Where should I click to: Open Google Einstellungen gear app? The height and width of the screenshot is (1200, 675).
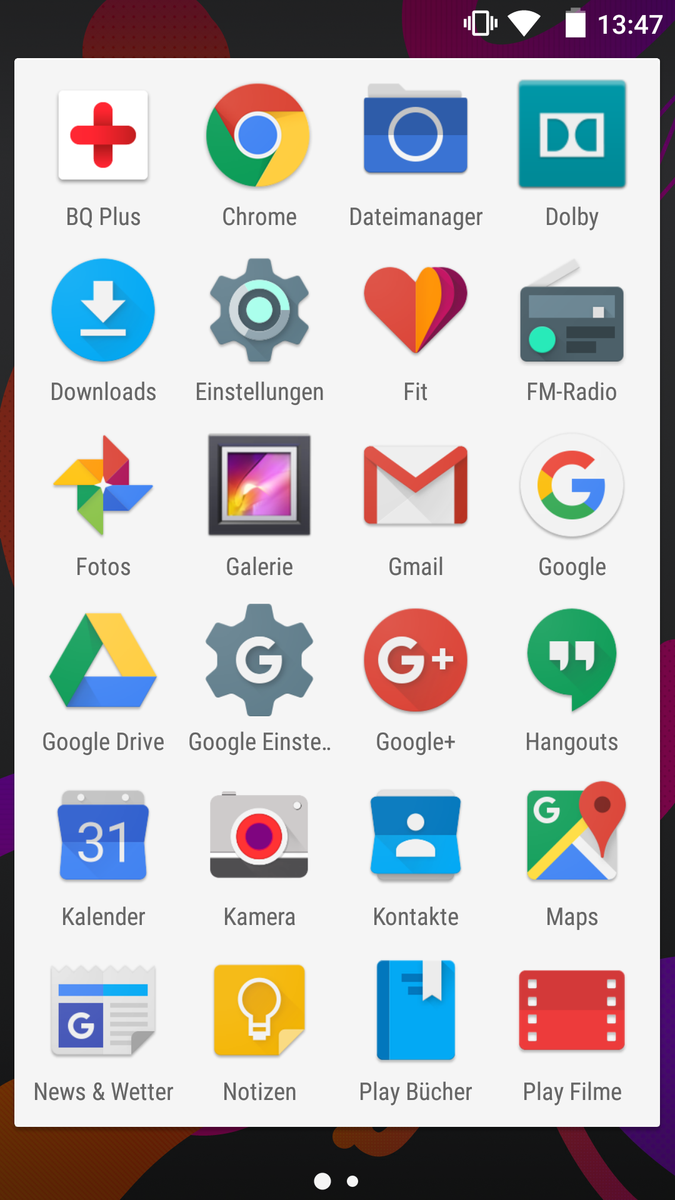click(x=259, y=661)
